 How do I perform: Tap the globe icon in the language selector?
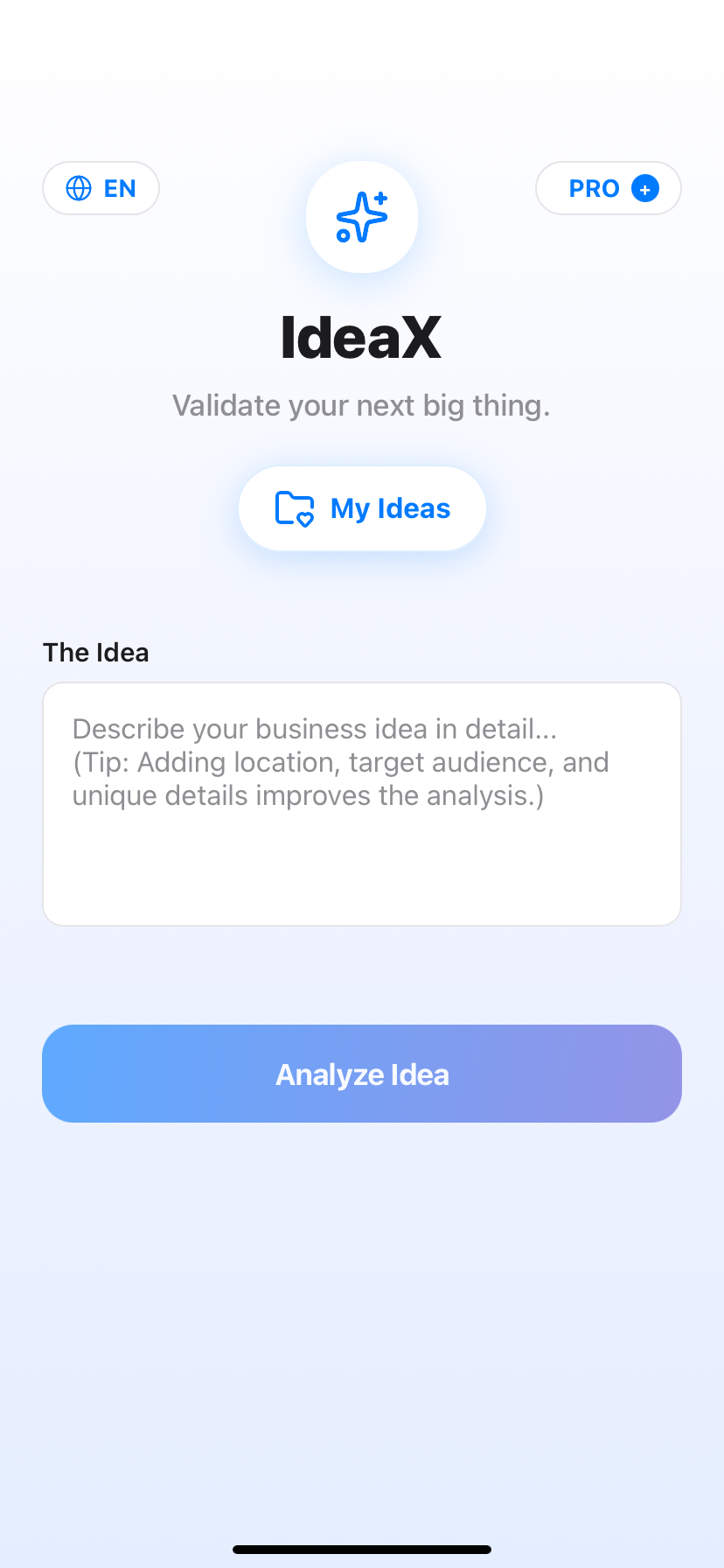(80, 188)
